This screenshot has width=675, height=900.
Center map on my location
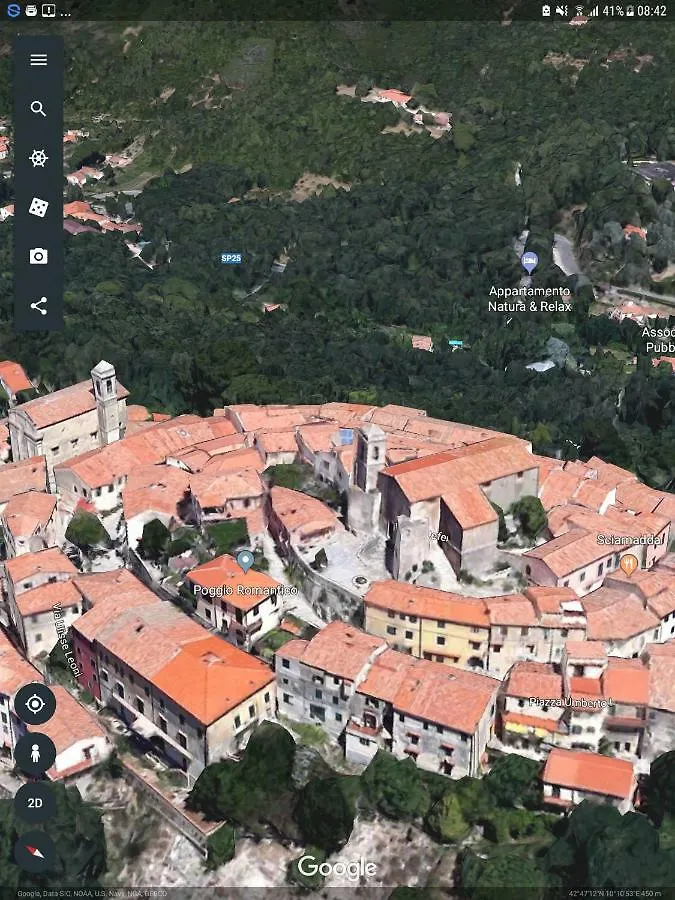tap(35, 704)
